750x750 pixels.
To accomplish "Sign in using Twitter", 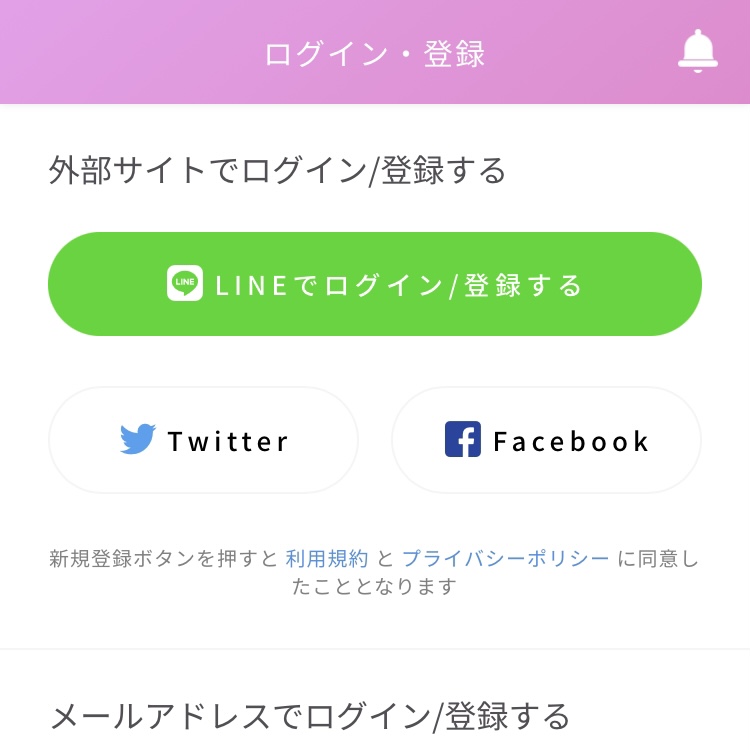I will tap(203, 440).
